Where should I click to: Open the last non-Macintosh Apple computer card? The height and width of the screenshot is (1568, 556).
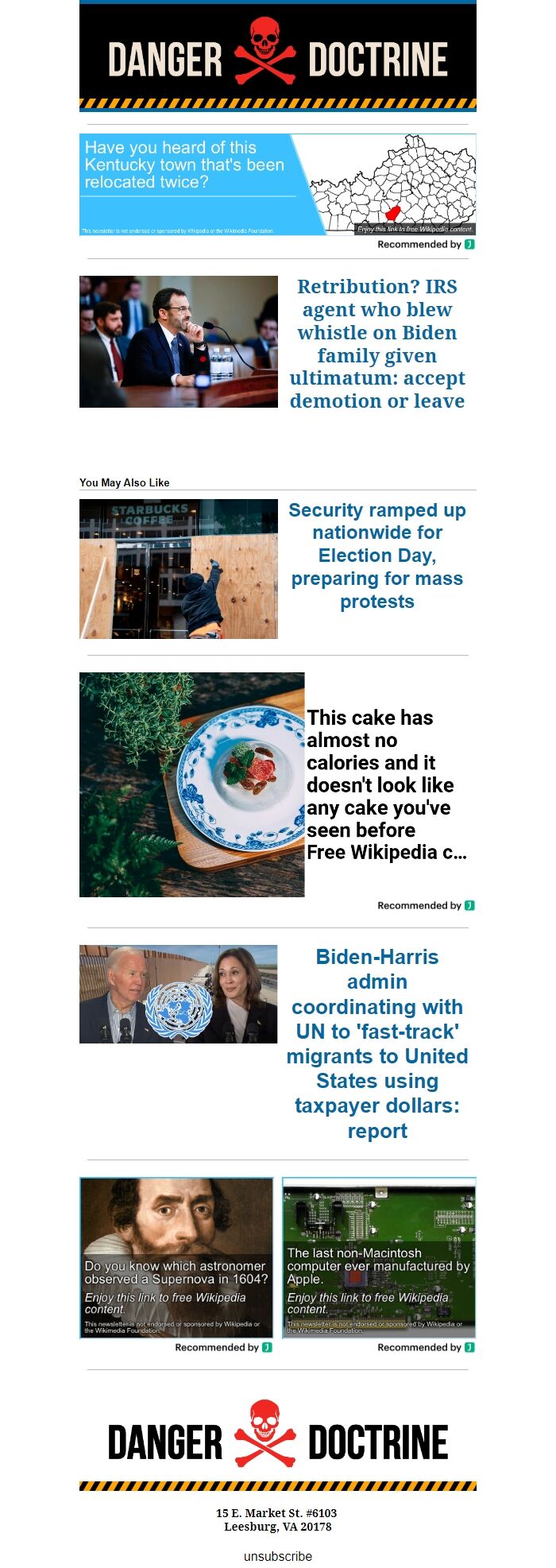[379, 1257]
